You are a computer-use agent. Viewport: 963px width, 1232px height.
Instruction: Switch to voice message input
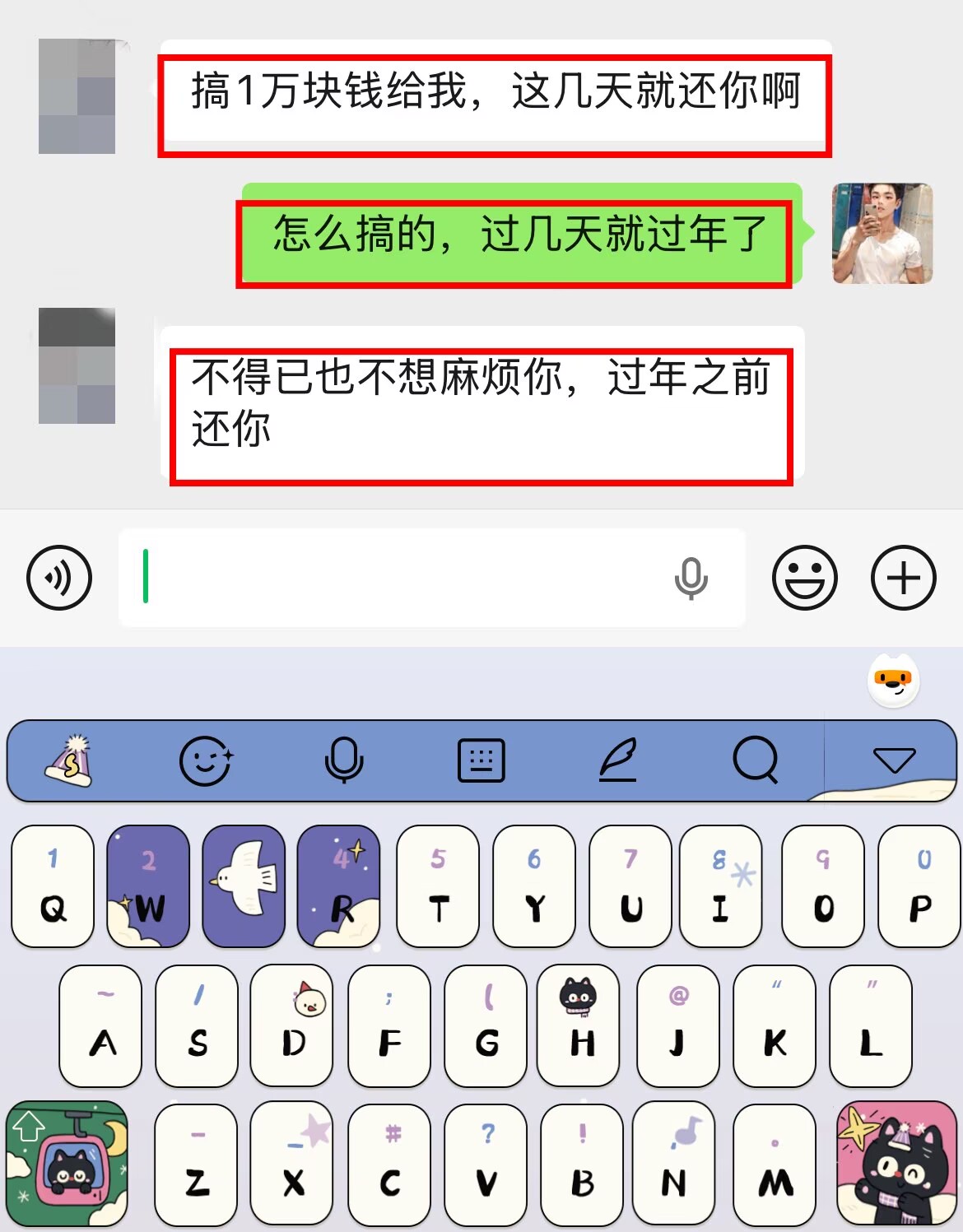coord(59,578)
